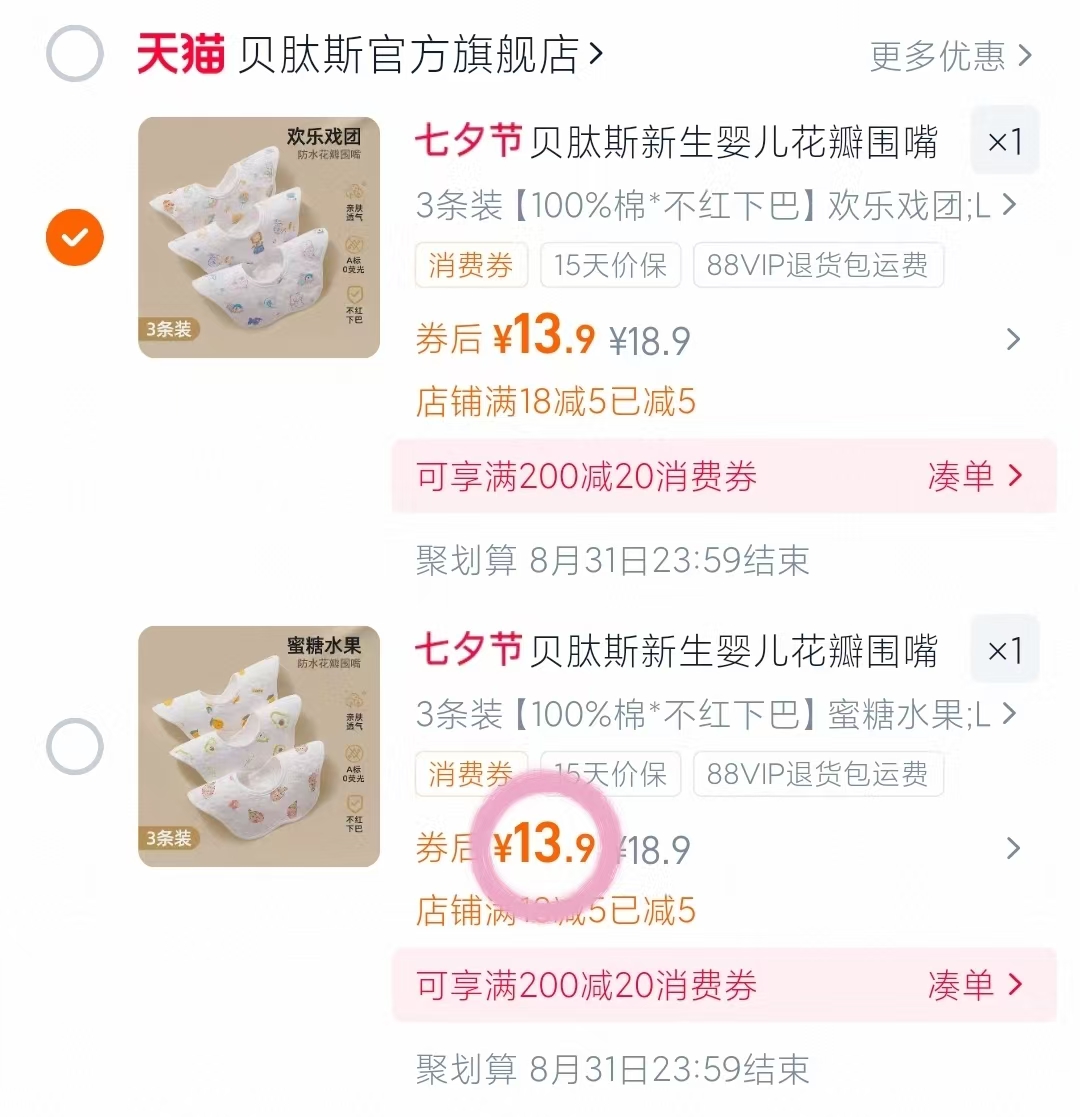
Task: Click the 七夕节 festival label on first item
Action: click(466, 141)
